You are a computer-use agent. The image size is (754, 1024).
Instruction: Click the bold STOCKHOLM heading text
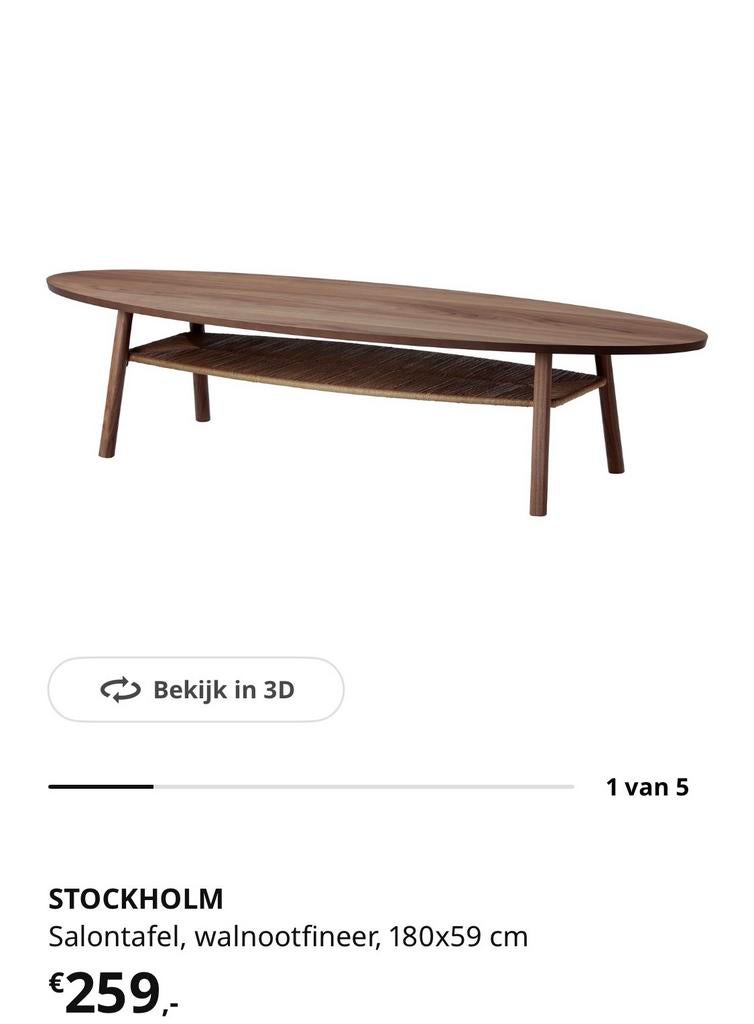pyautogui.click(x=137, y=898)
